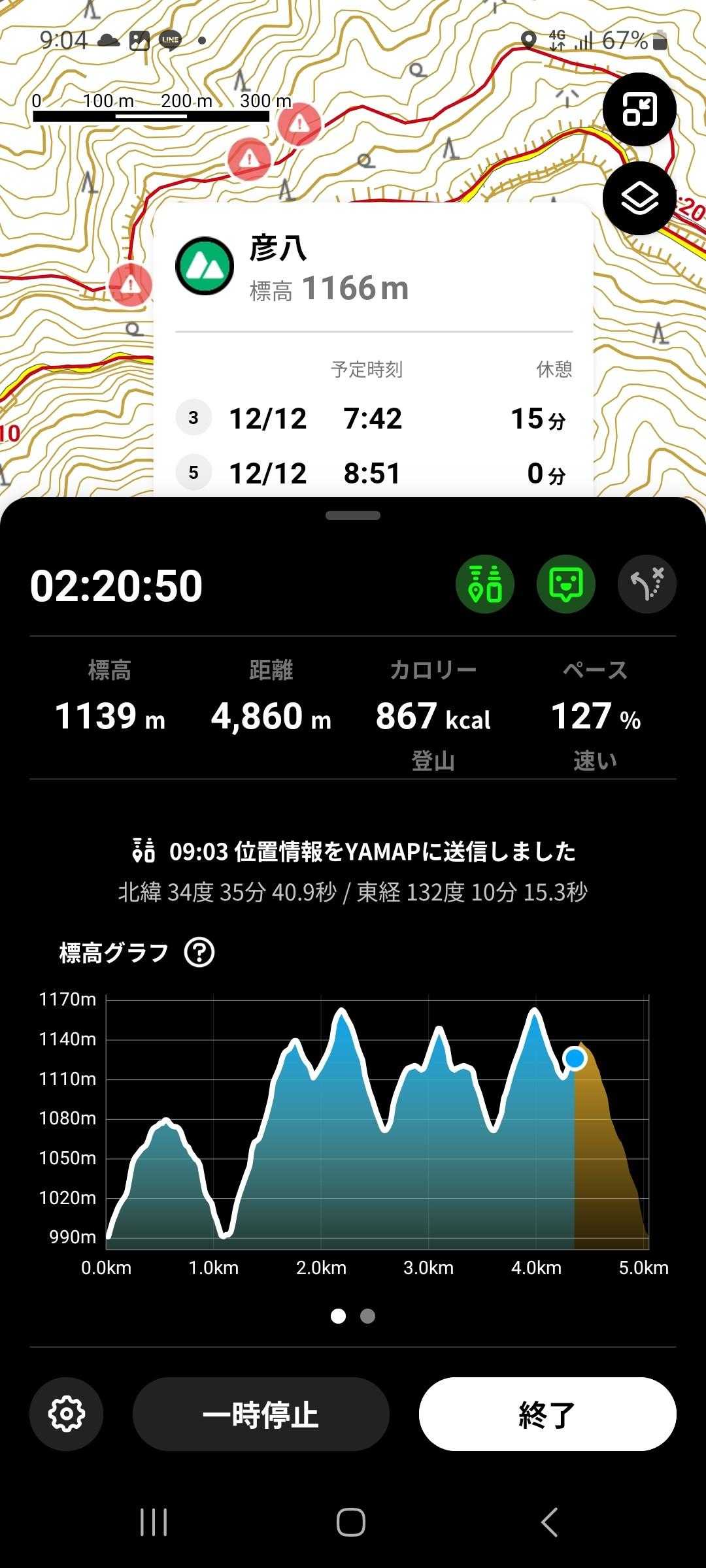Viewport: 706px width, 1568px height.
Task: Open recent apps from navigation bar
Action: (154, 1522)
